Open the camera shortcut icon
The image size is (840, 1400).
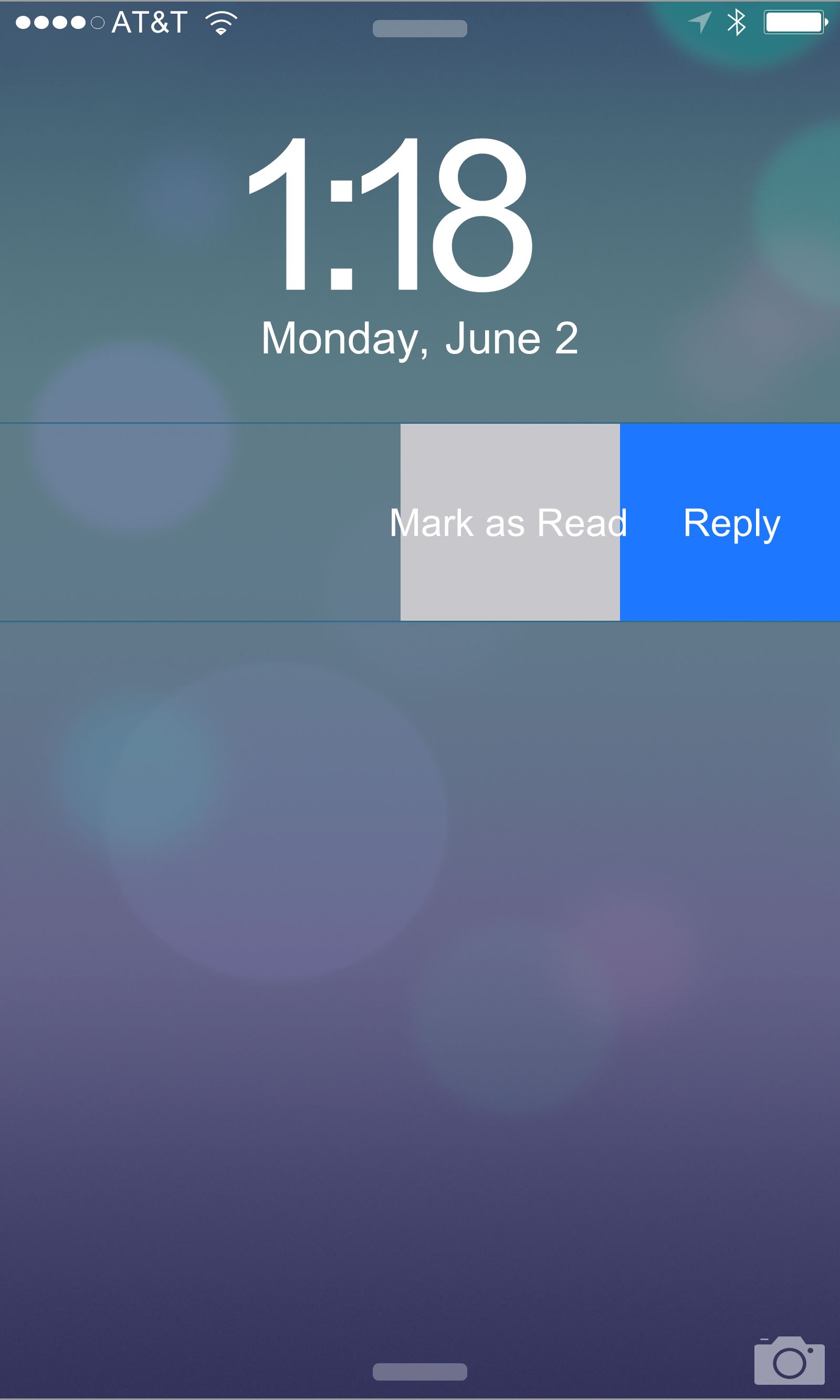click(x=789, y=1360)
